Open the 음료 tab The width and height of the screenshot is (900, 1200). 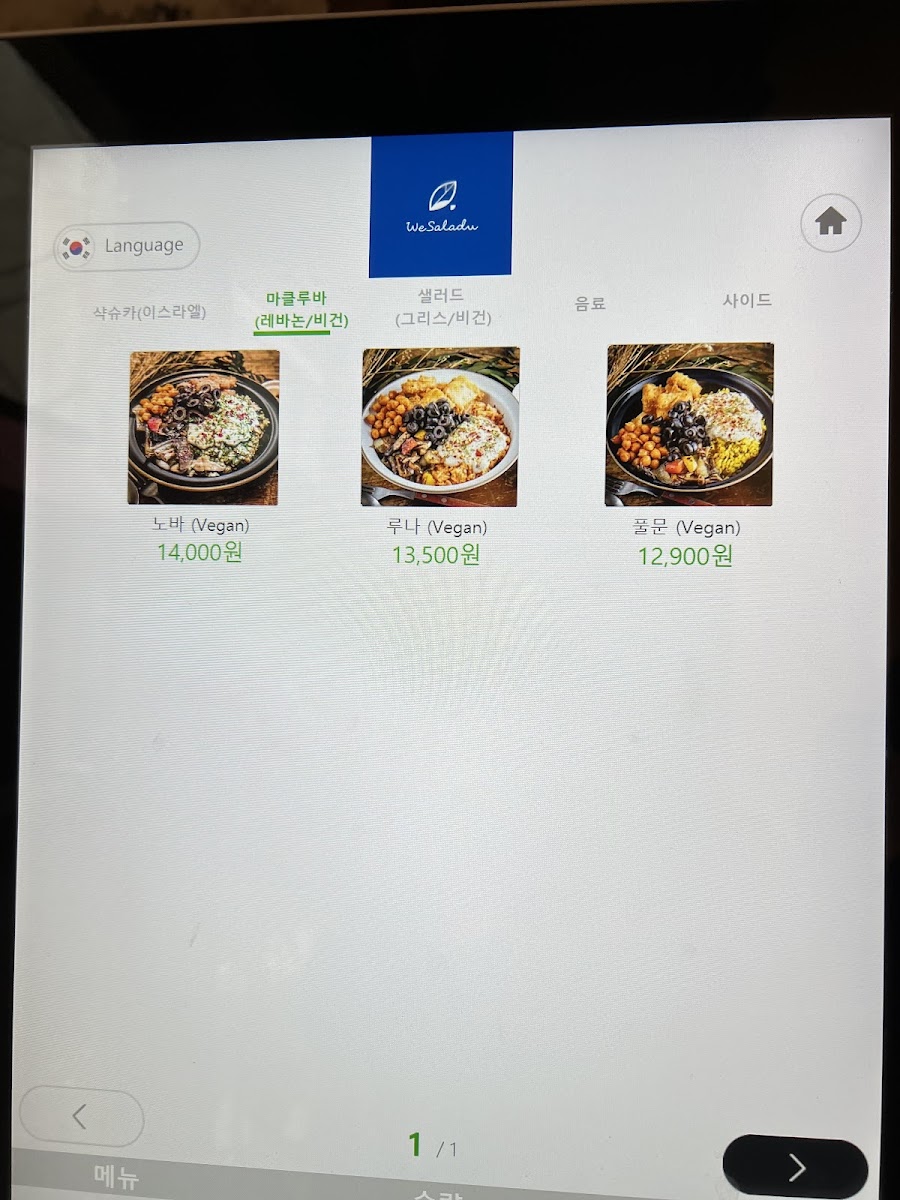(590, 304)
